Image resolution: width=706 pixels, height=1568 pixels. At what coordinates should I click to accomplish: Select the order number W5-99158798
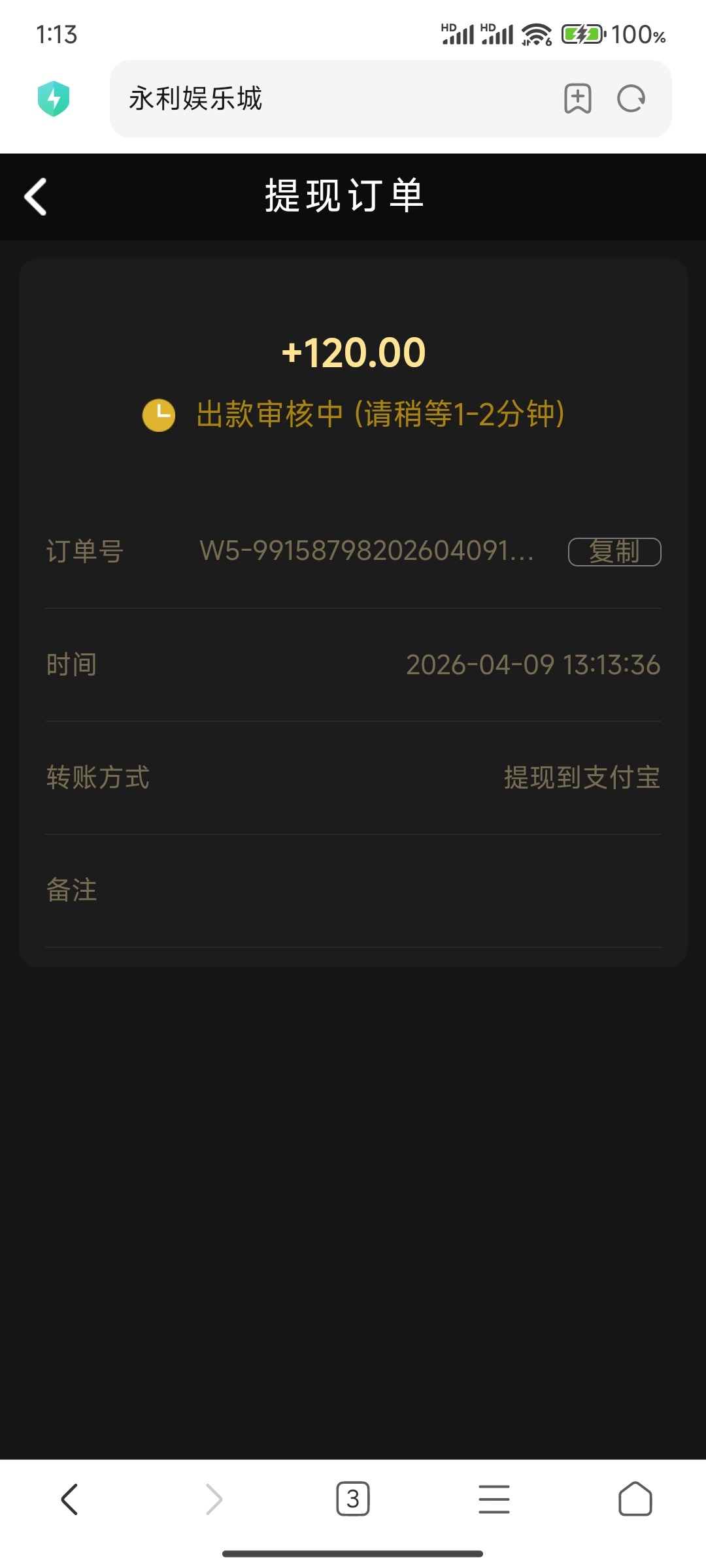click(x=366, y=552)
